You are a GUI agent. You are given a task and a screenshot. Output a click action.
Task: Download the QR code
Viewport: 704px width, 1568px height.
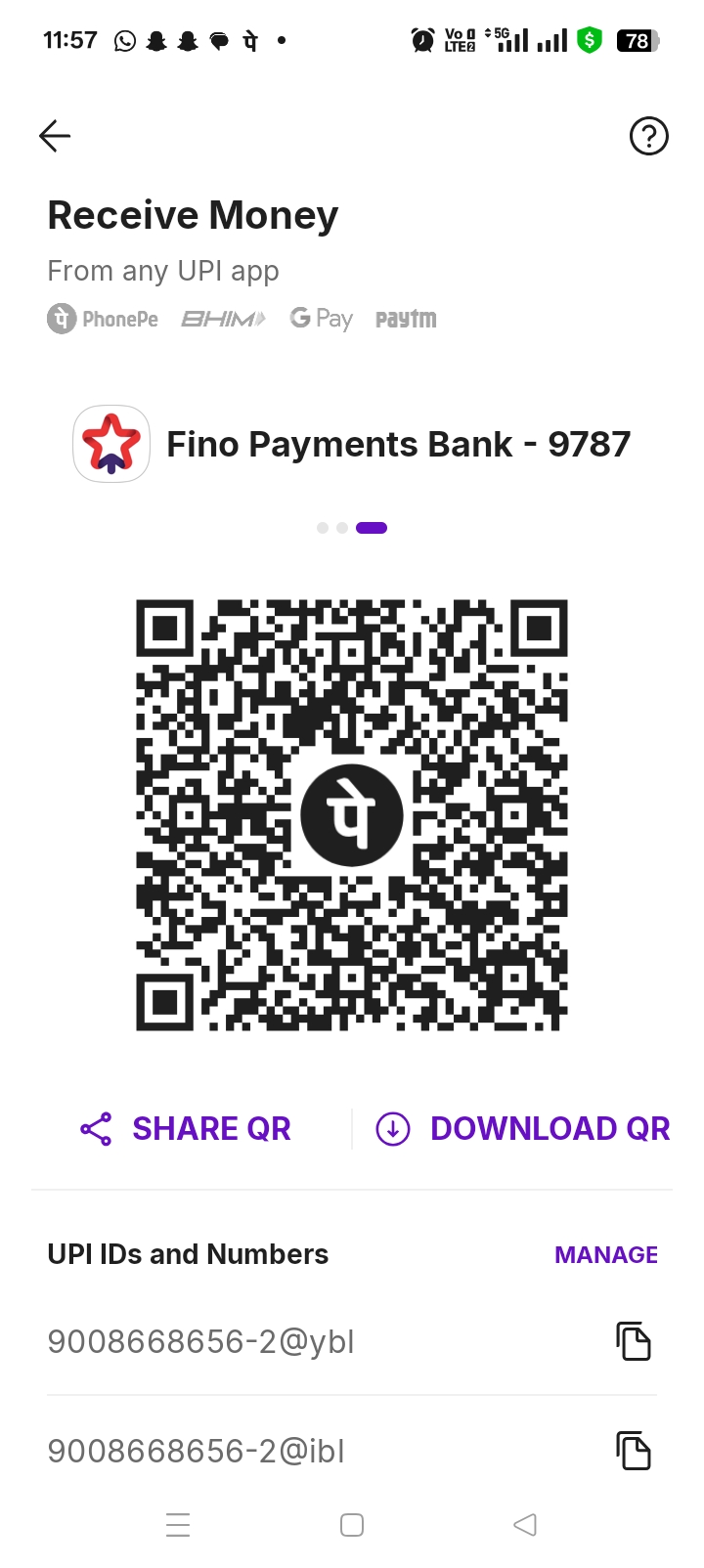coord(523,1129)
